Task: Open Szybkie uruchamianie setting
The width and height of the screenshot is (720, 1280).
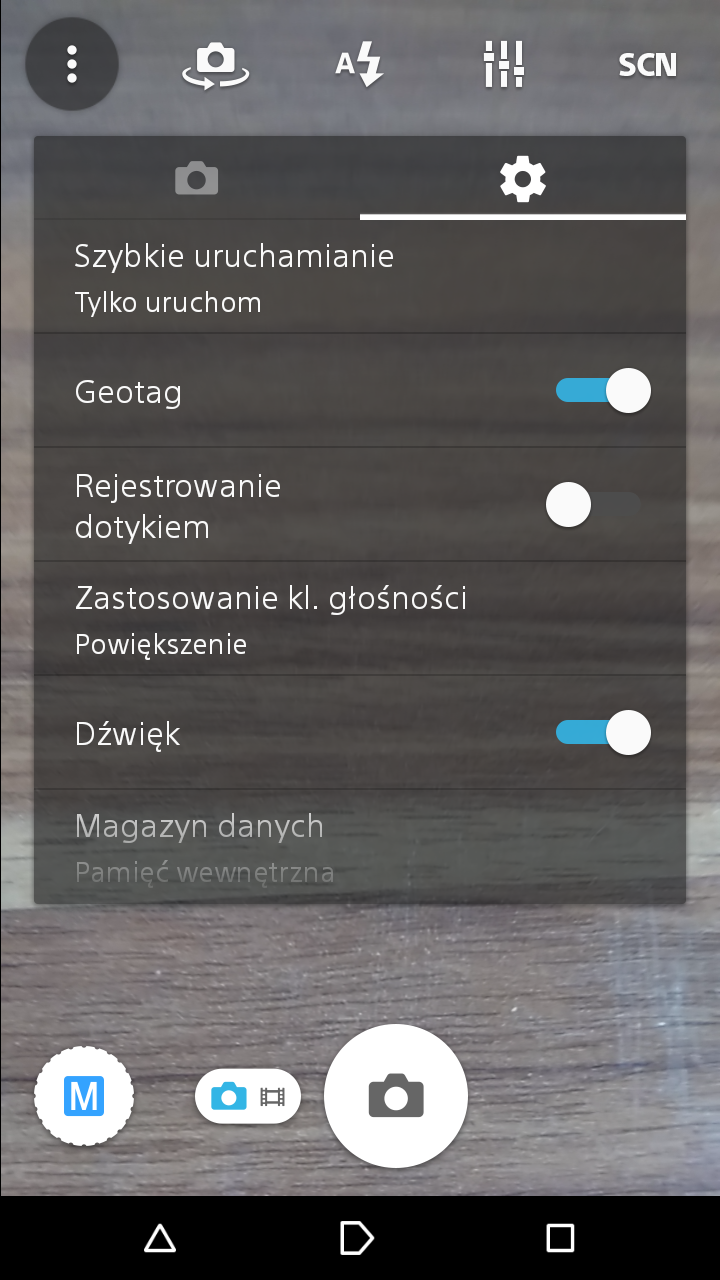Action: pos(360,277)
